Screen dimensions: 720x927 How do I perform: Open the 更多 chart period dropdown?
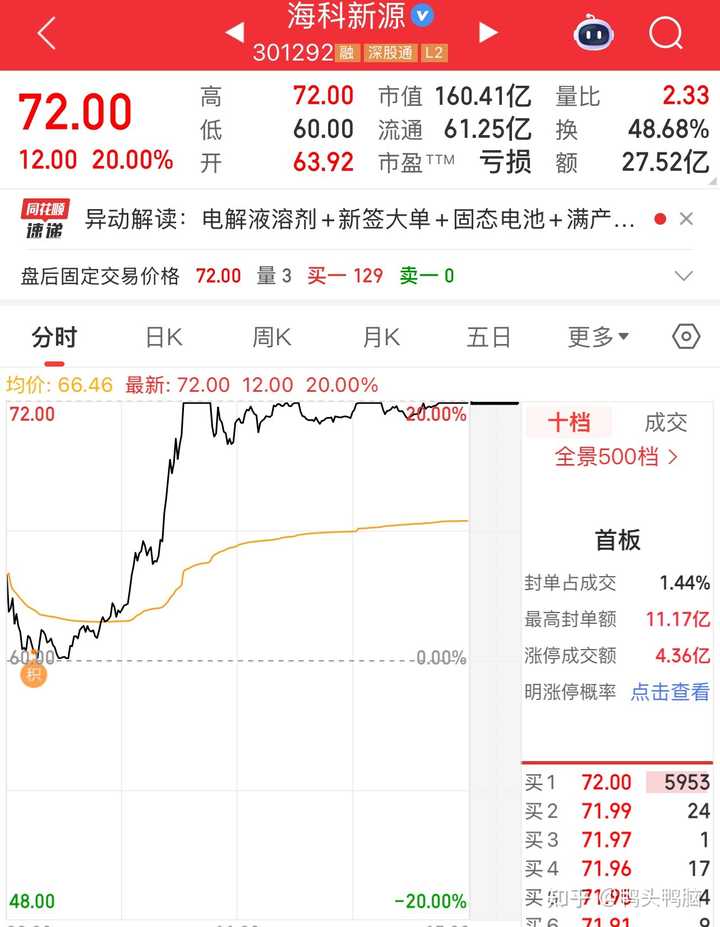[x=598, y=337]
